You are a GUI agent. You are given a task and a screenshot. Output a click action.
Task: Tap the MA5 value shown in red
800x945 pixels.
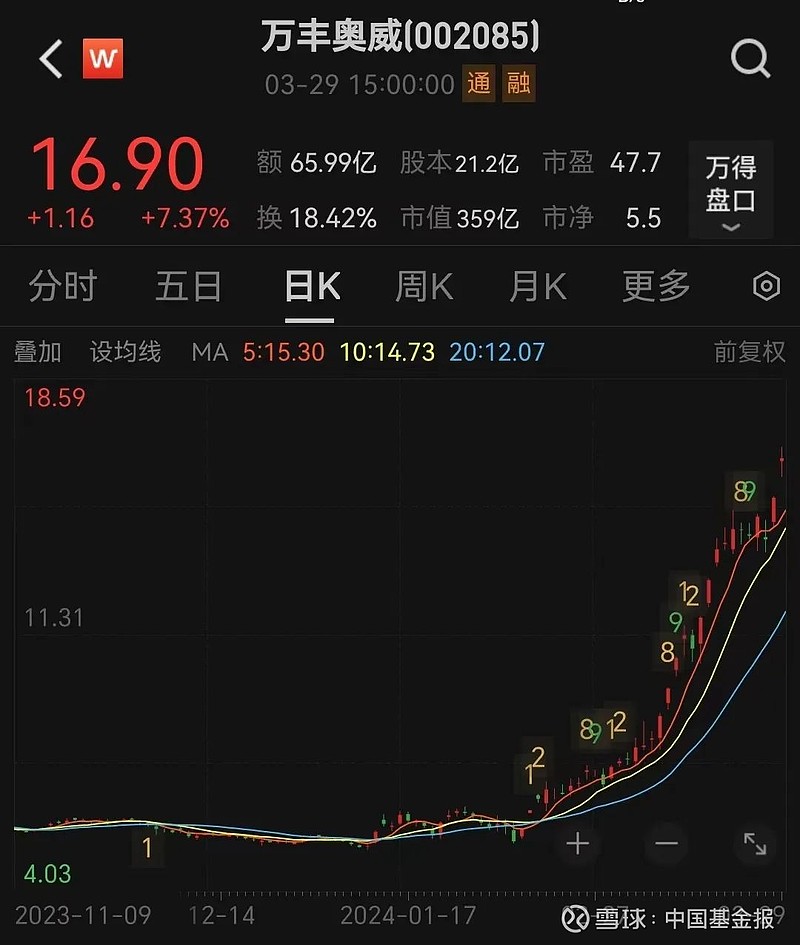coord(286,352)
